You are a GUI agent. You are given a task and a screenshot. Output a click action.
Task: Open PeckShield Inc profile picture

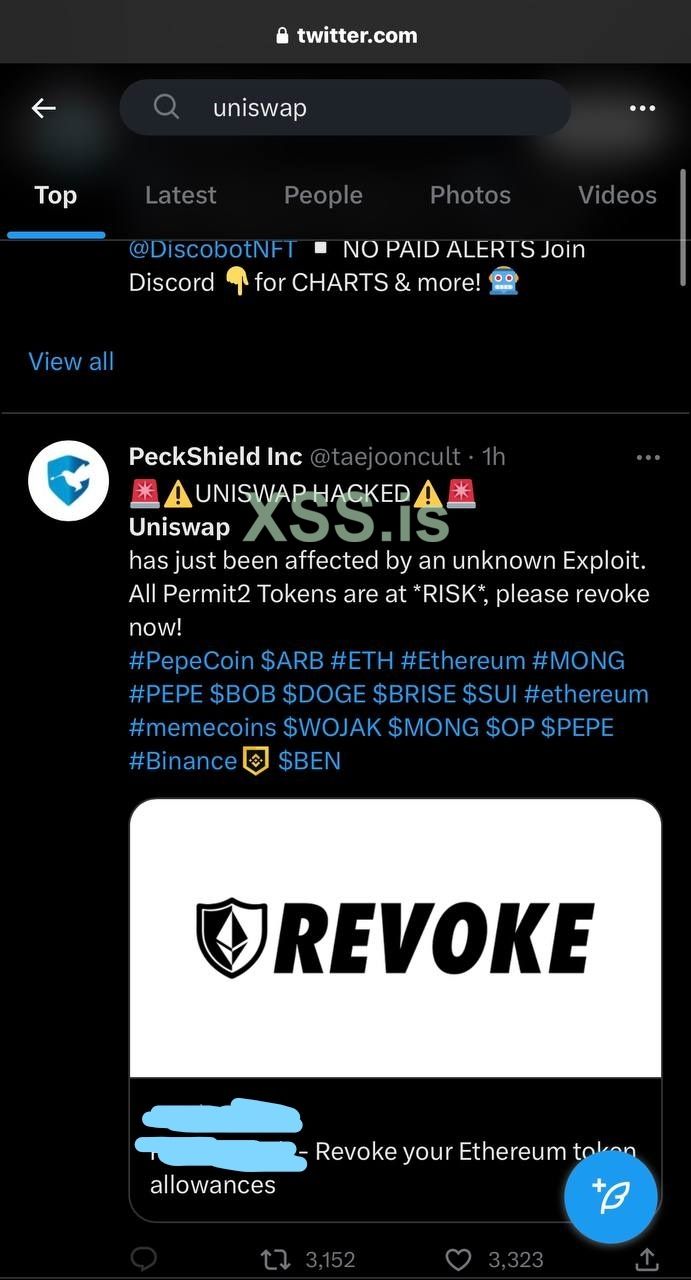click(x=68, y=480)
